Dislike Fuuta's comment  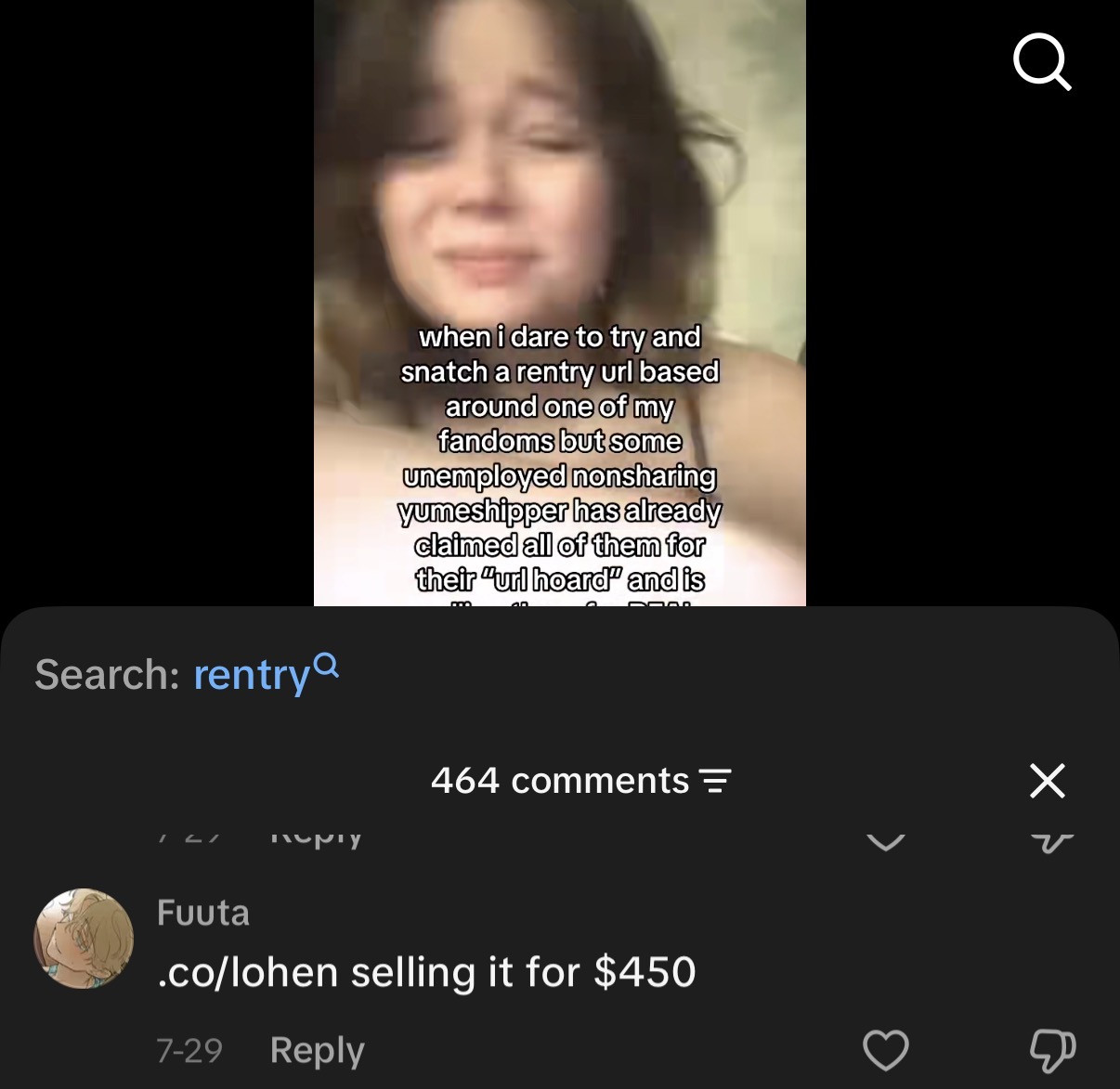pos(1052,1050)
